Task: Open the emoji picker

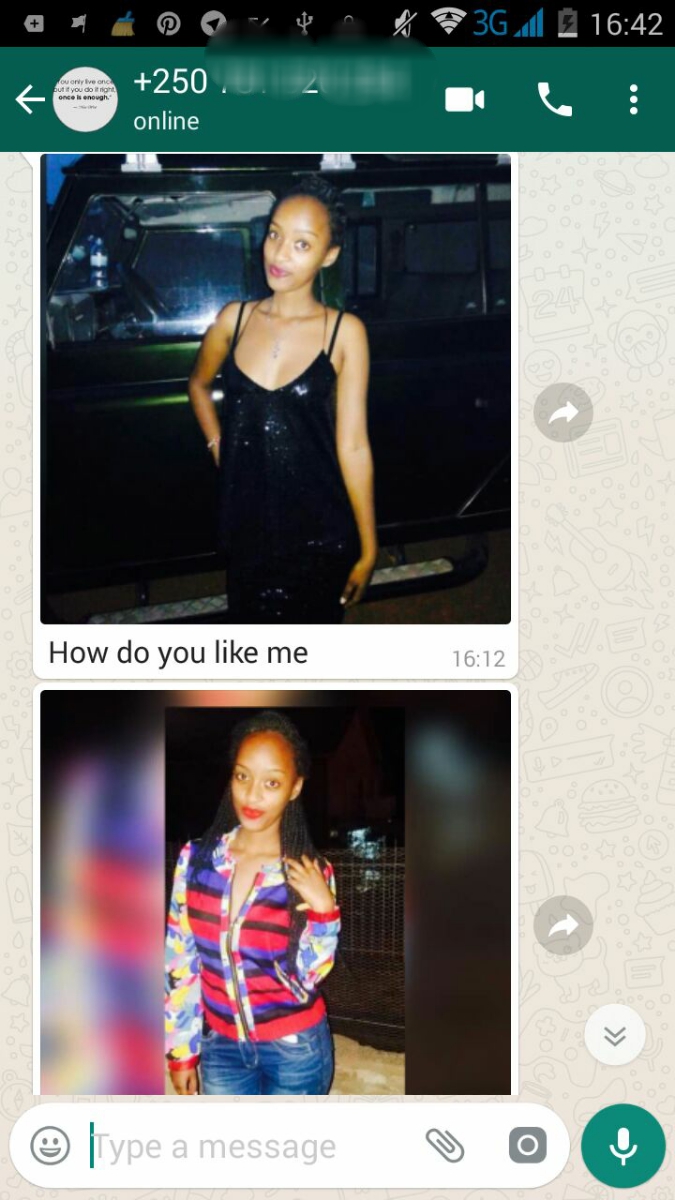Action: (50, 1146)
